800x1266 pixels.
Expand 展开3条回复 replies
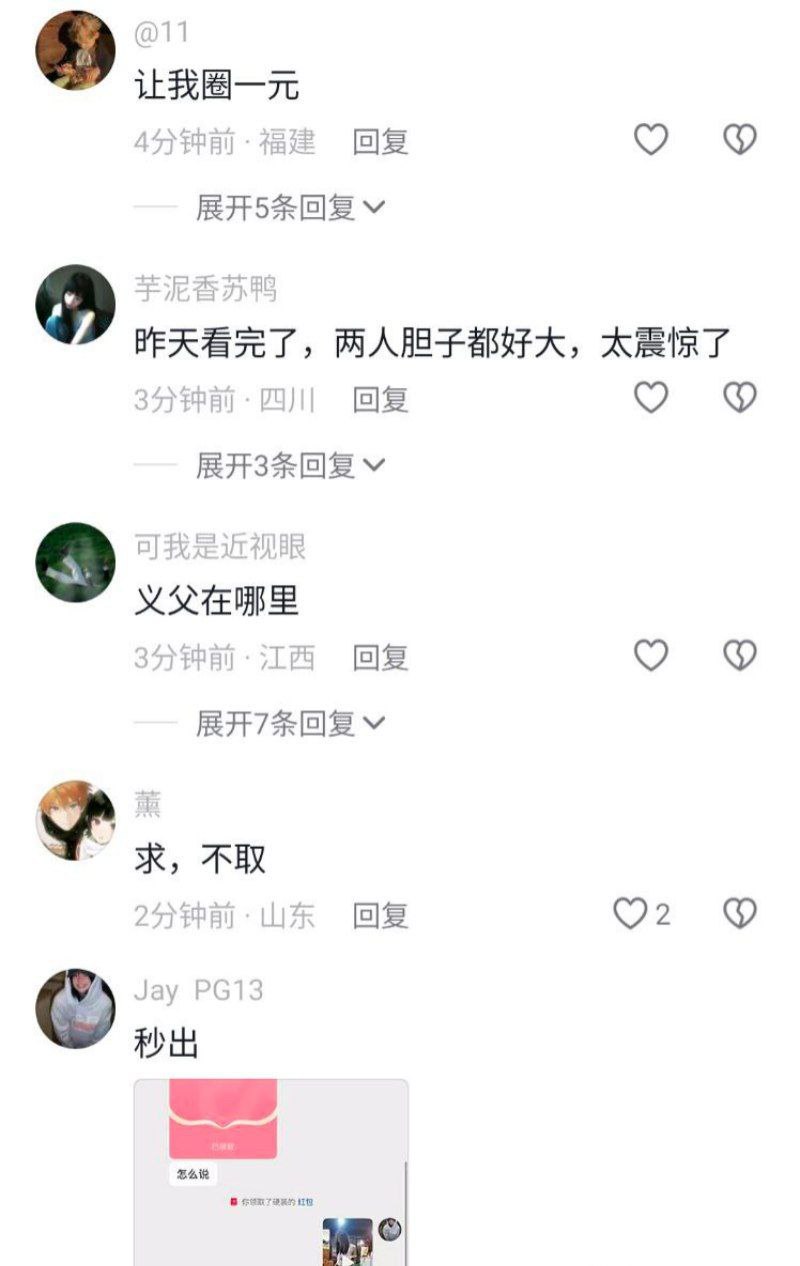click(x=290, y=466)
